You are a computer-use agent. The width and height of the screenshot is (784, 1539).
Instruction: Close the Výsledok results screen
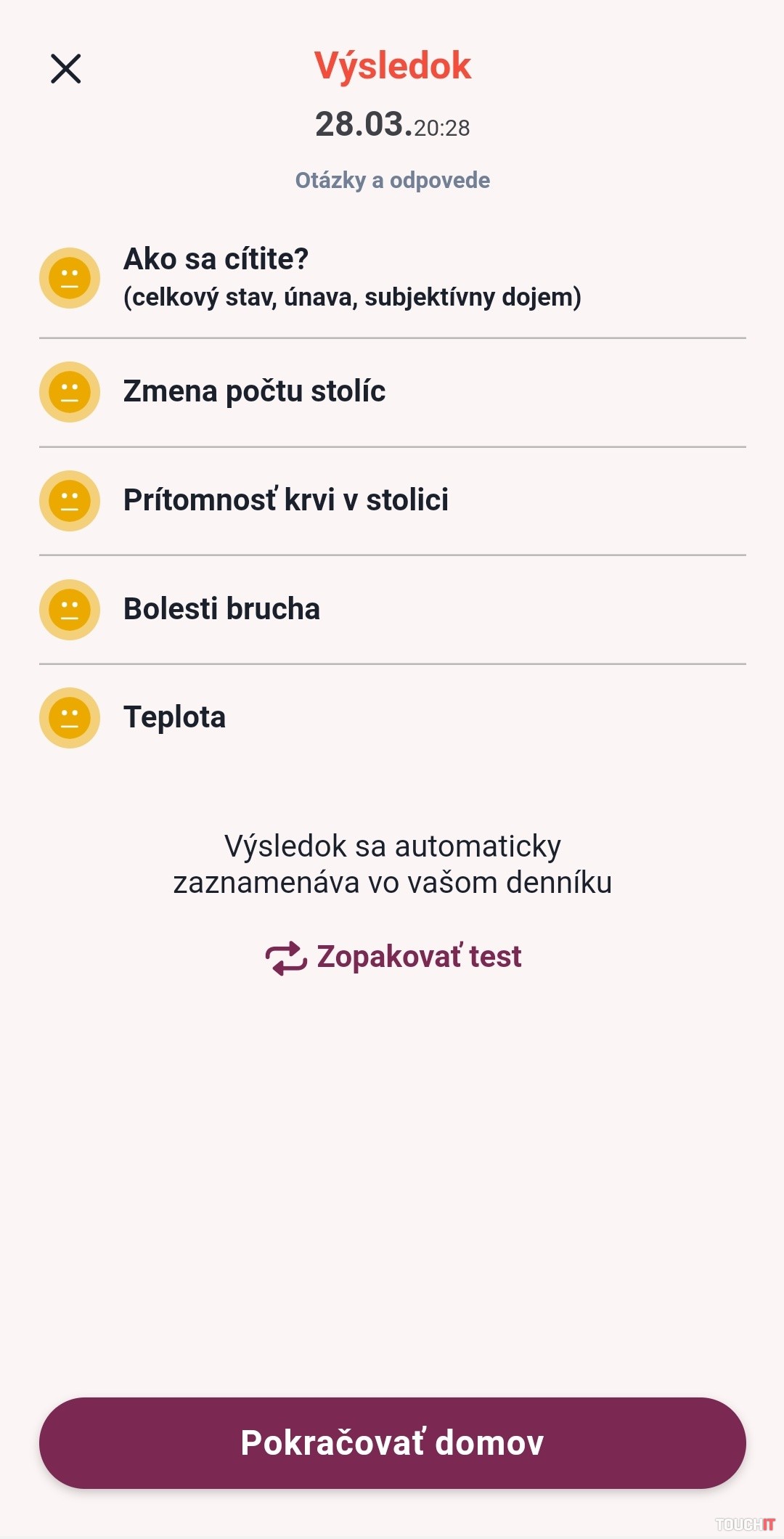click(65, 69)
